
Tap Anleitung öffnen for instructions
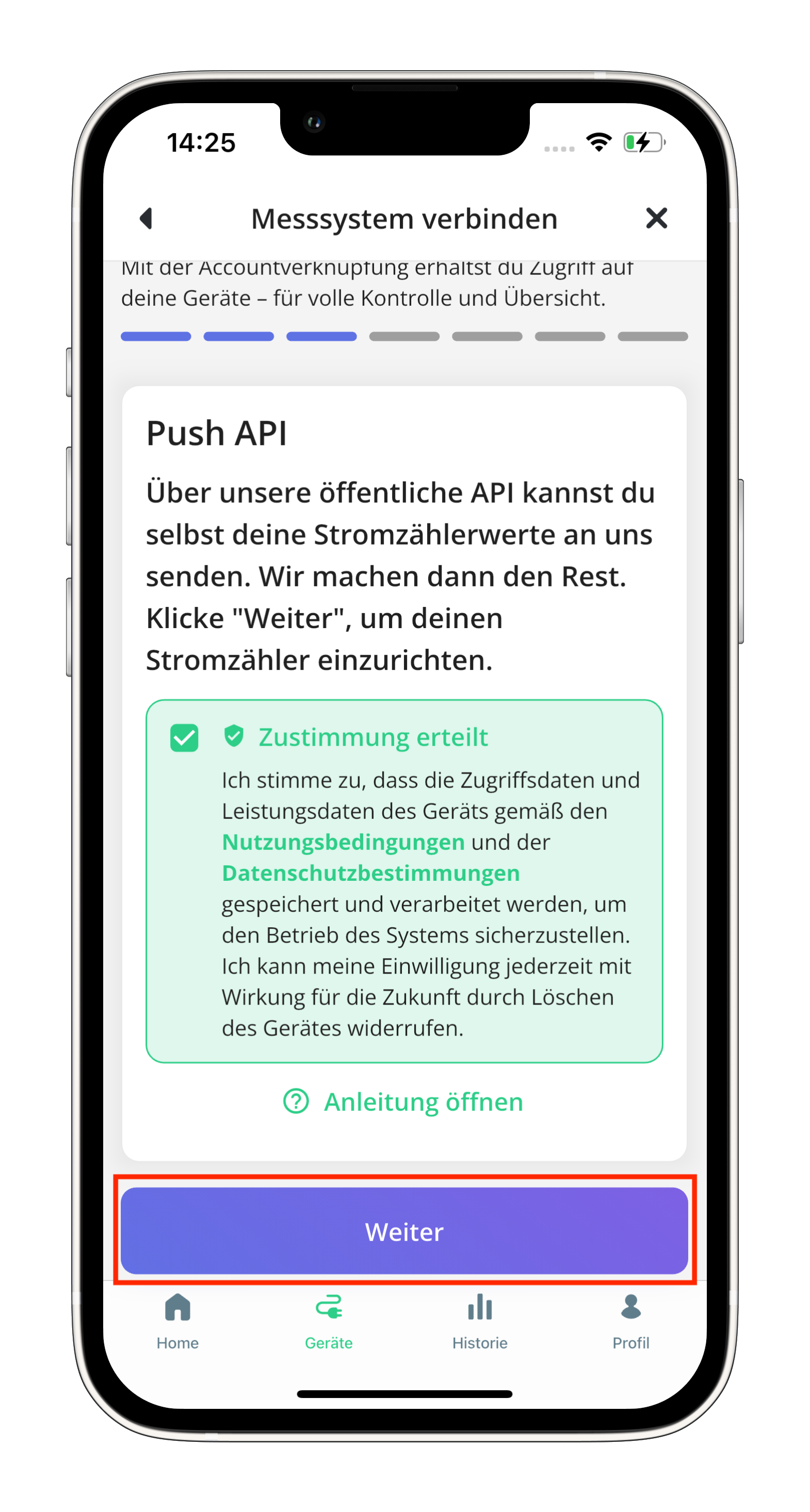[x=404, y=1102]
